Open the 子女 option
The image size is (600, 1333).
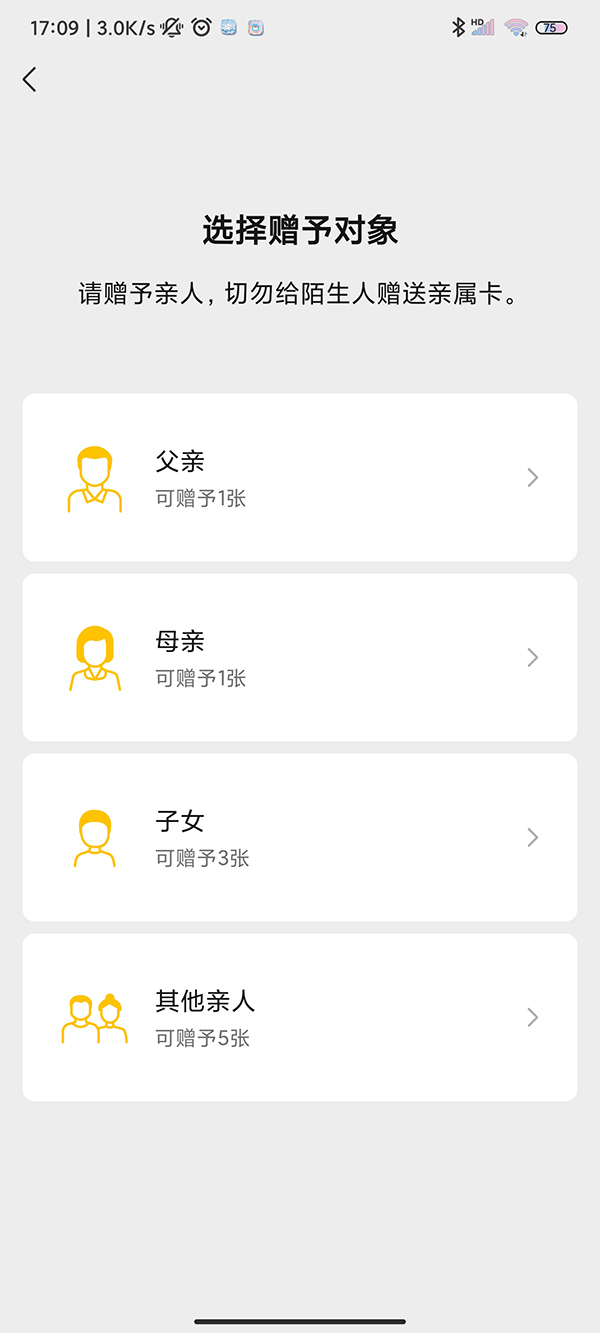[x=300, y=837]
